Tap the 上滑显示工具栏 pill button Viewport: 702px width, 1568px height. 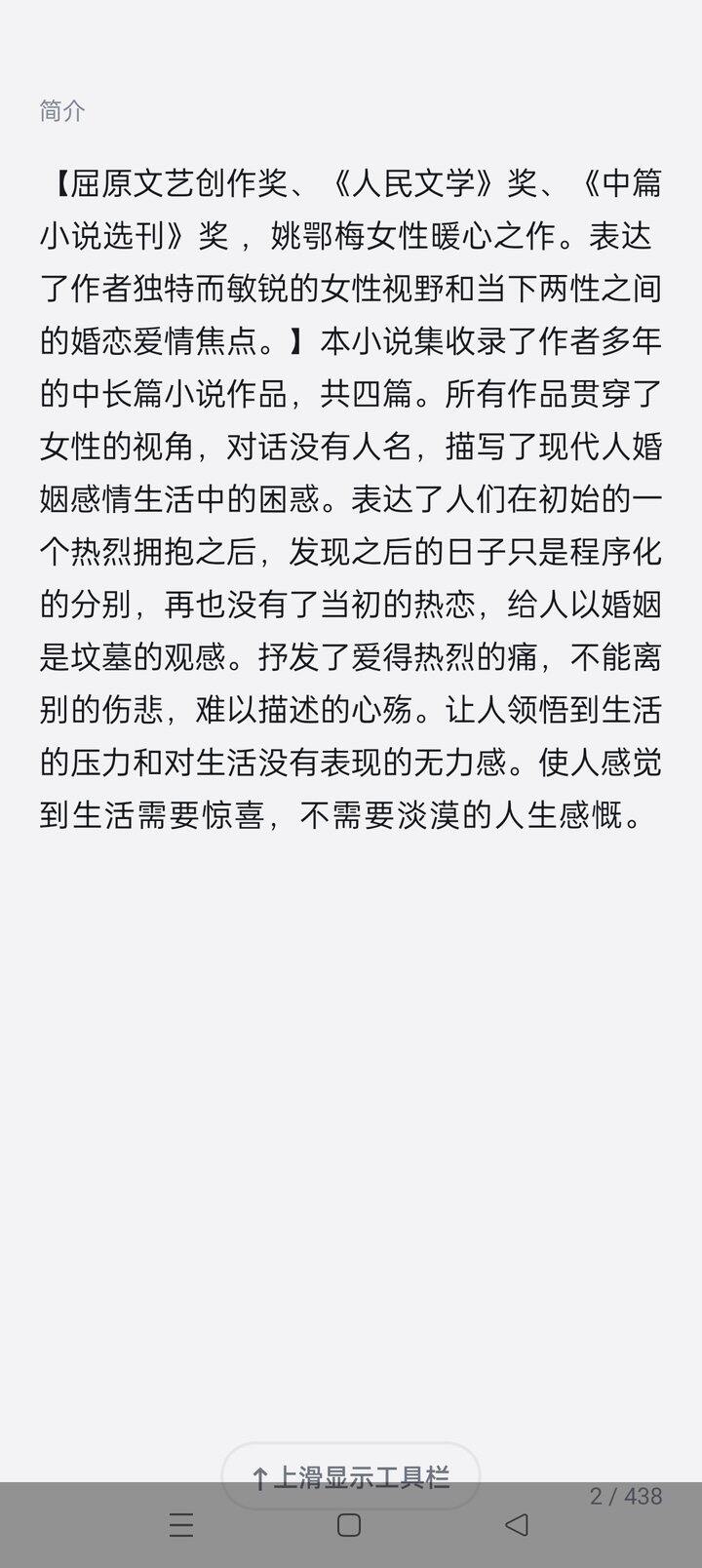coord(351,1477)
